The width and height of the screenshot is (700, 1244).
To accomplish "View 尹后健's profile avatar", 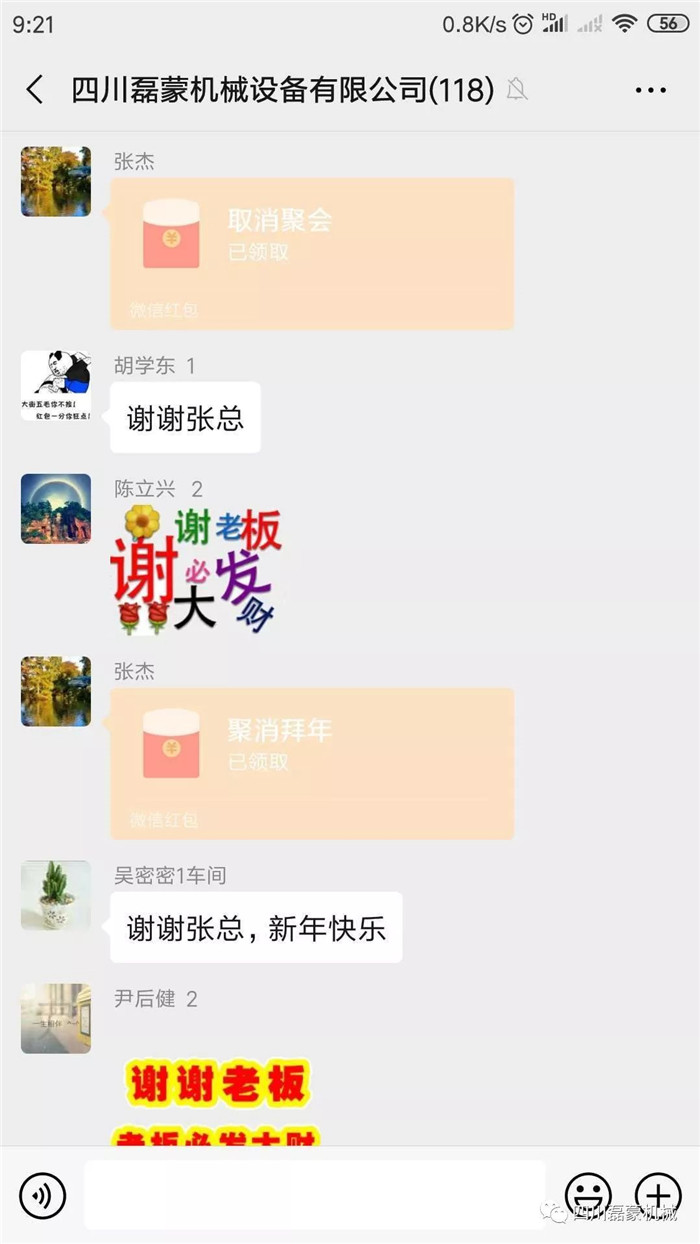I will (x=56, y=1018).
